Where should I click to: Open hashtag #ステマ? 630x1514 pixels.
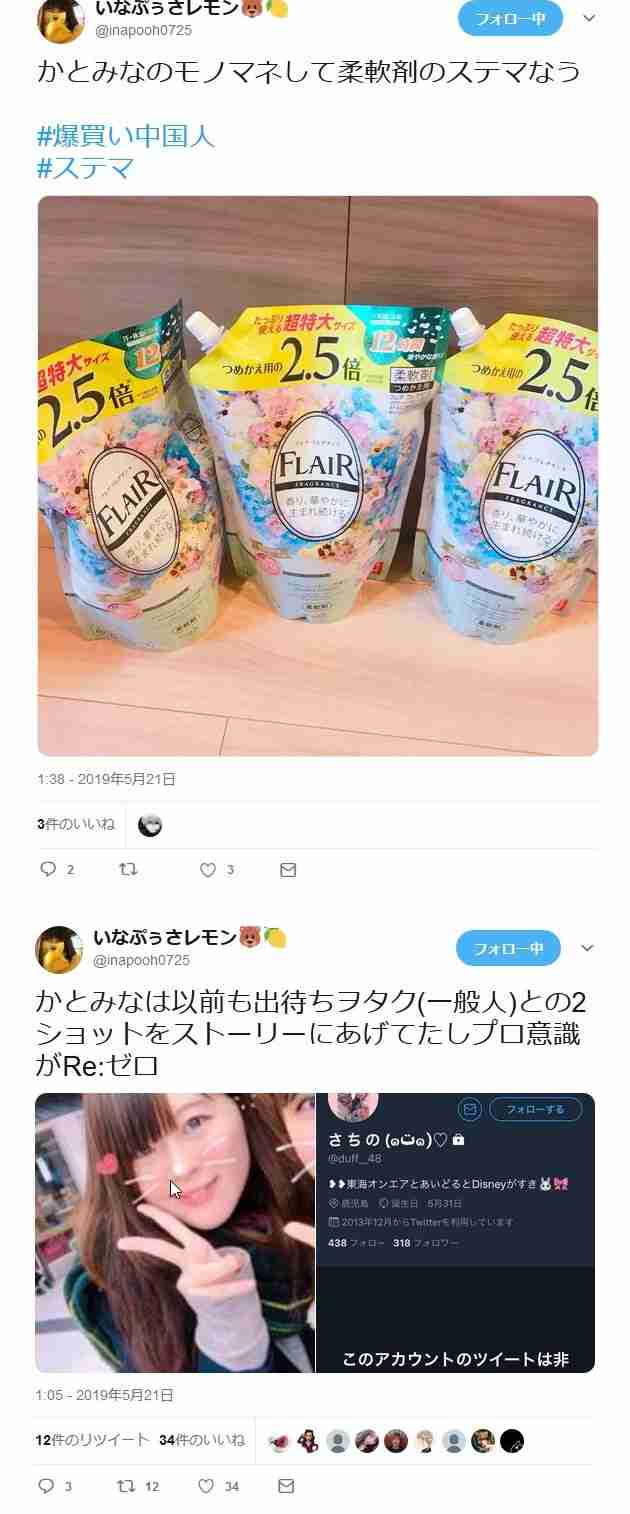[85, 167]
